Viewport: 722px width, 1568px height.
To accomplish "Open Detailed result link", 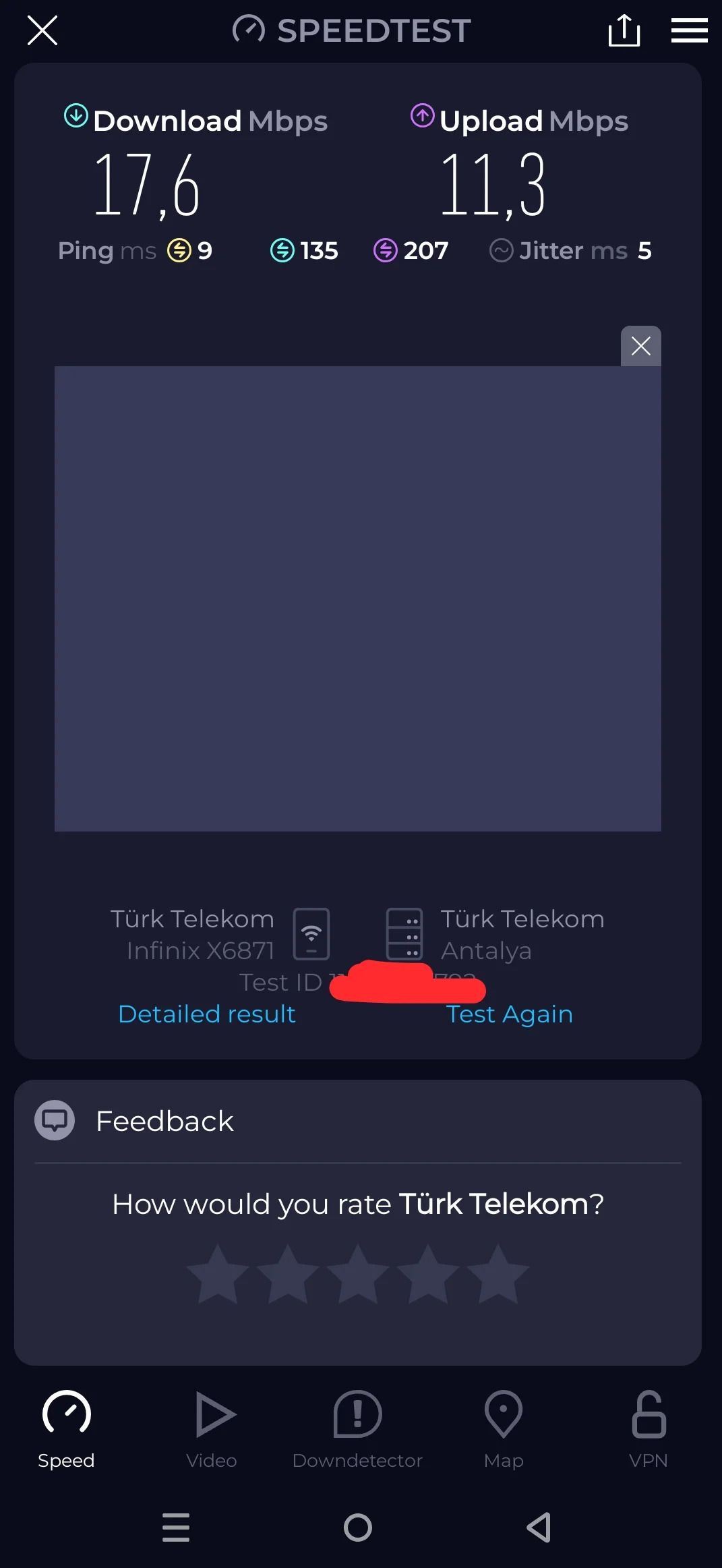I will pyautogui.click(x=206, y=1014).
